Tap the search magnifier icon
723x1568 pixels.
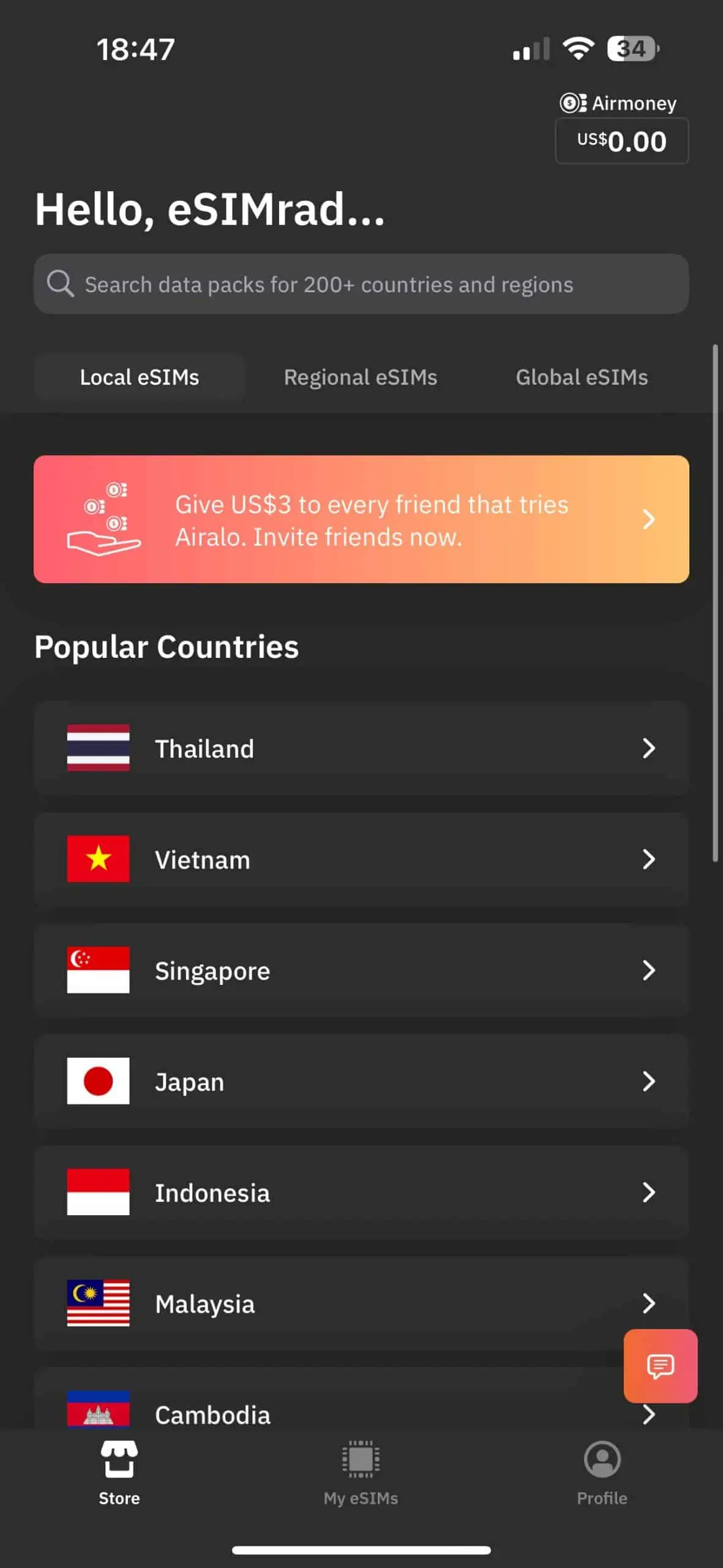[x=60, y=284]
